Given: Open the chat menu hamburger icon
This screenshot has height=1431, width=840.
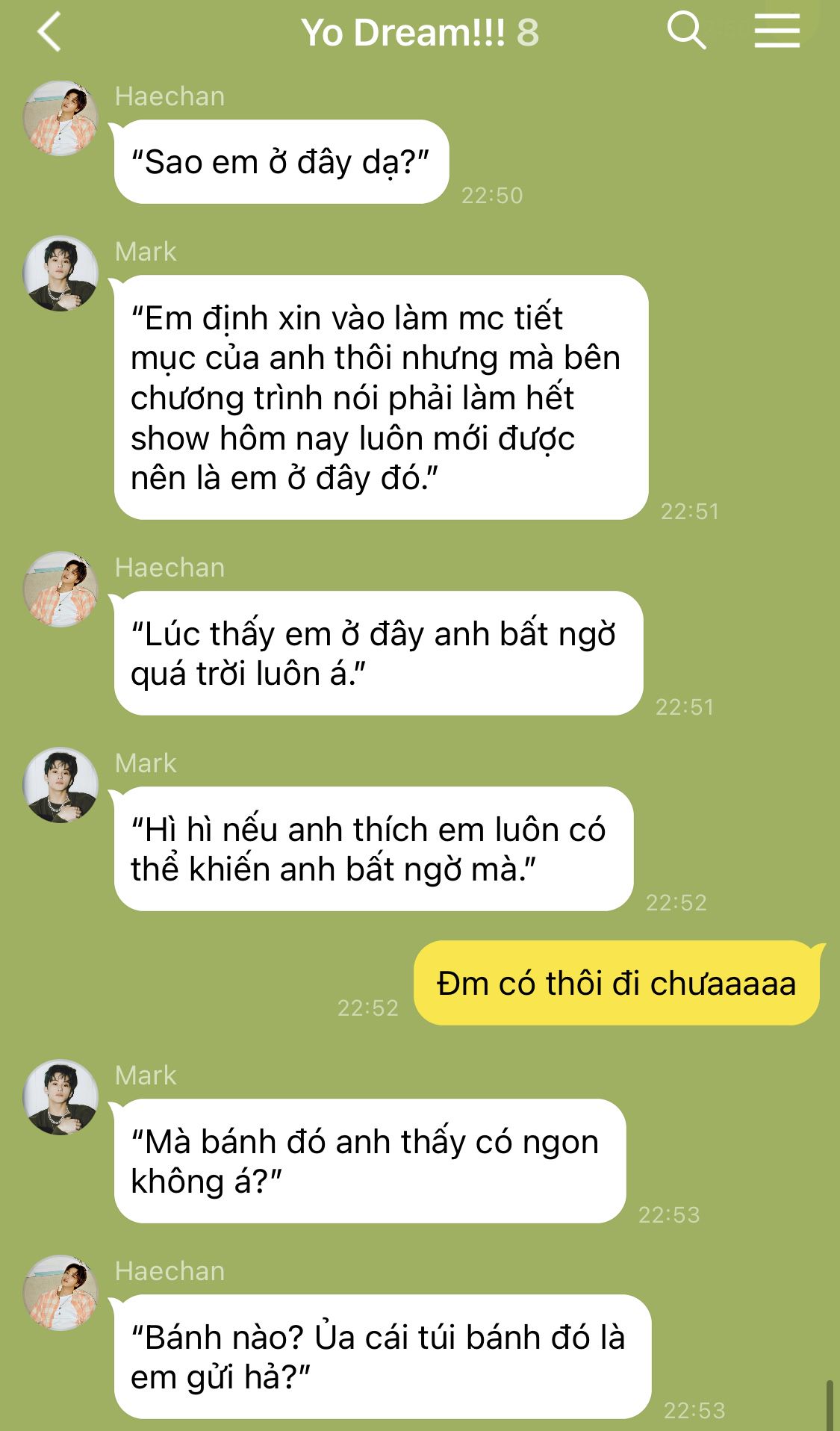Looking at the screenshot, I should click(777, 31).
